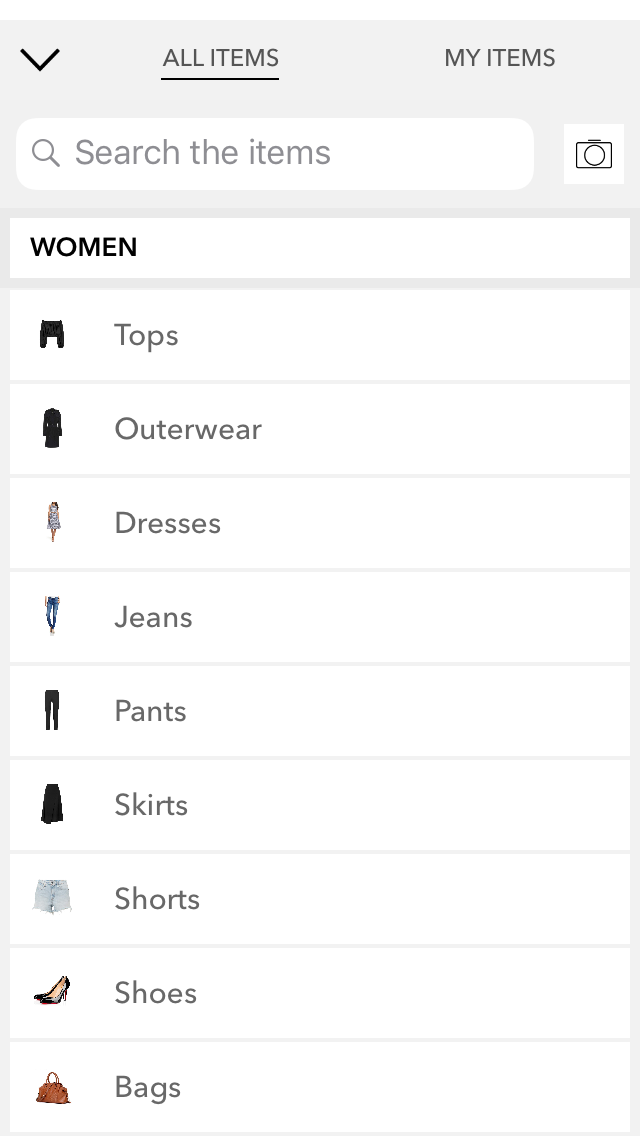Select the All Items tab
The height and width of the screenshot is (1136, 640).
220,58
